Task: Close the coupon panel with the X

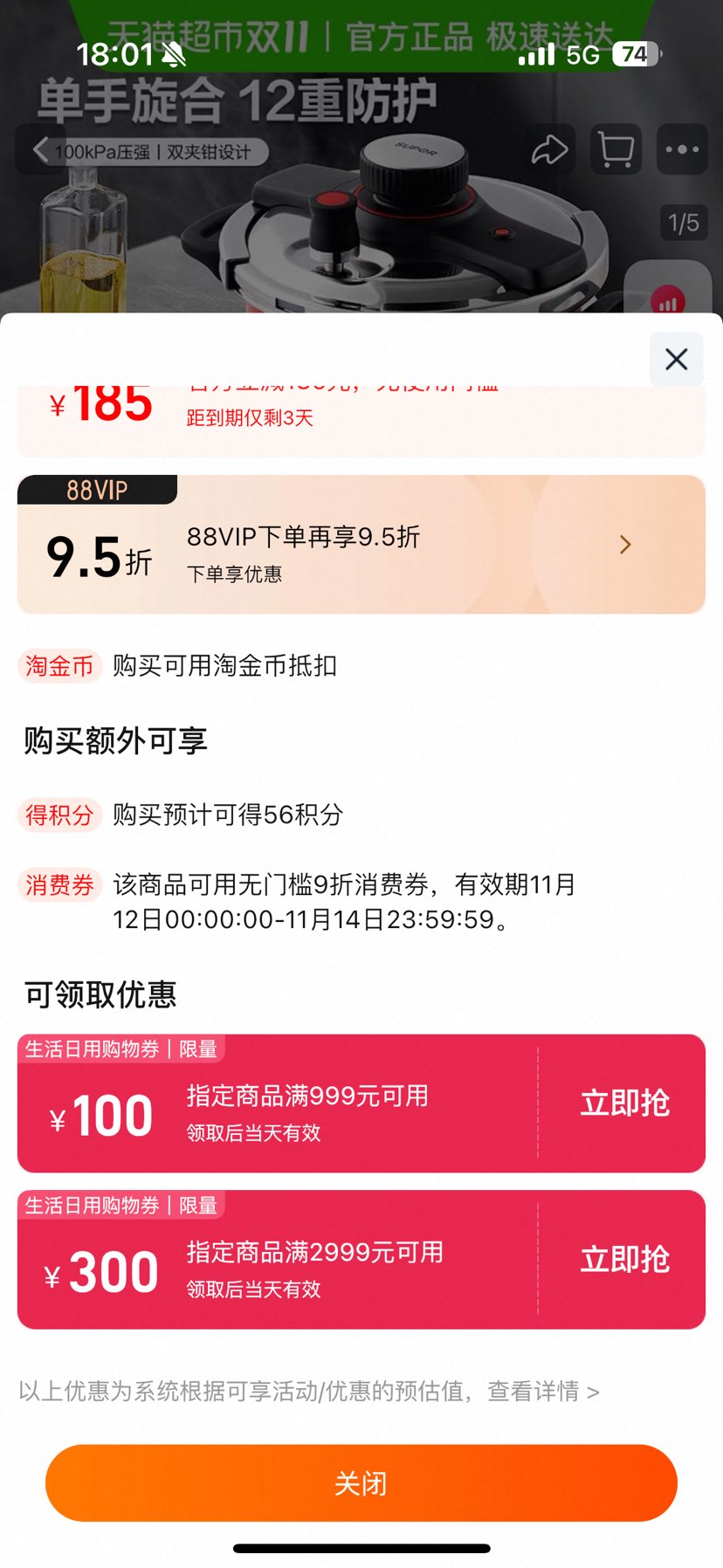Action: pyautogui.click(x=676, y=359)
